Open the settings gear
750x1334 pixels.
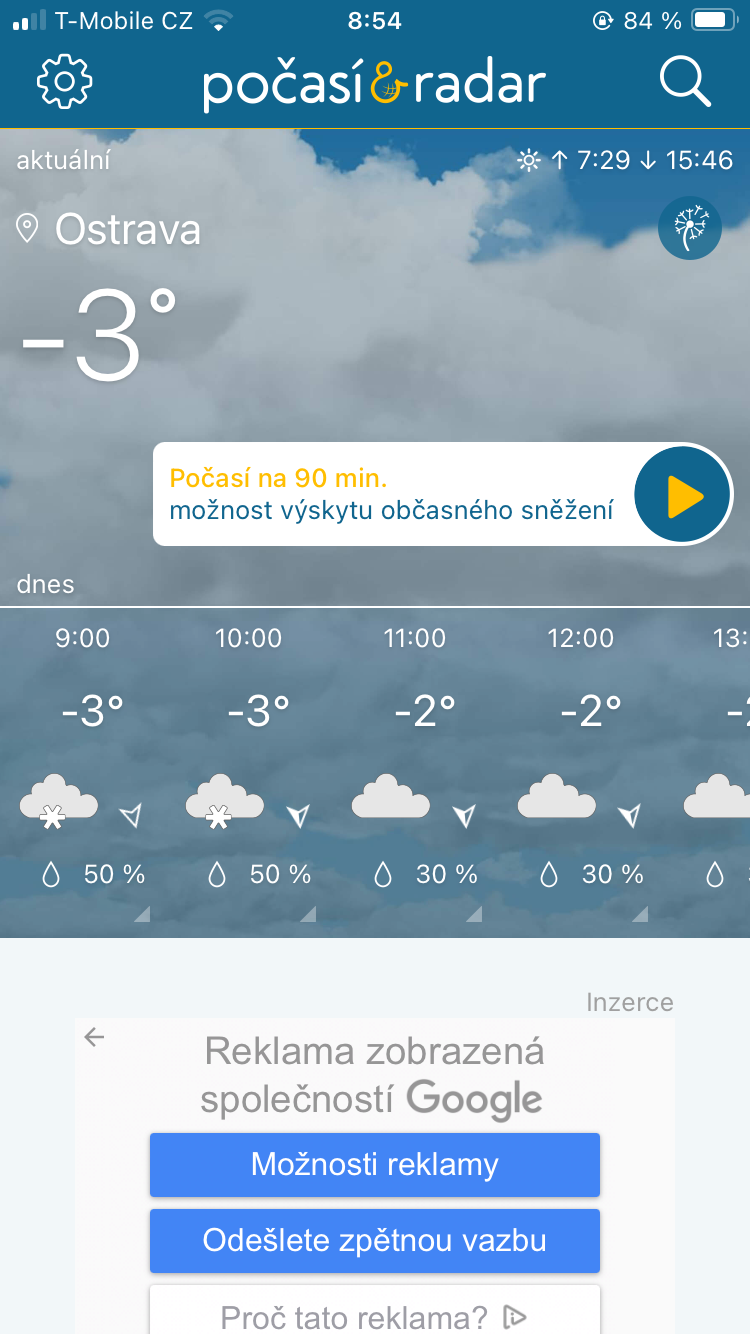(64, 83)
